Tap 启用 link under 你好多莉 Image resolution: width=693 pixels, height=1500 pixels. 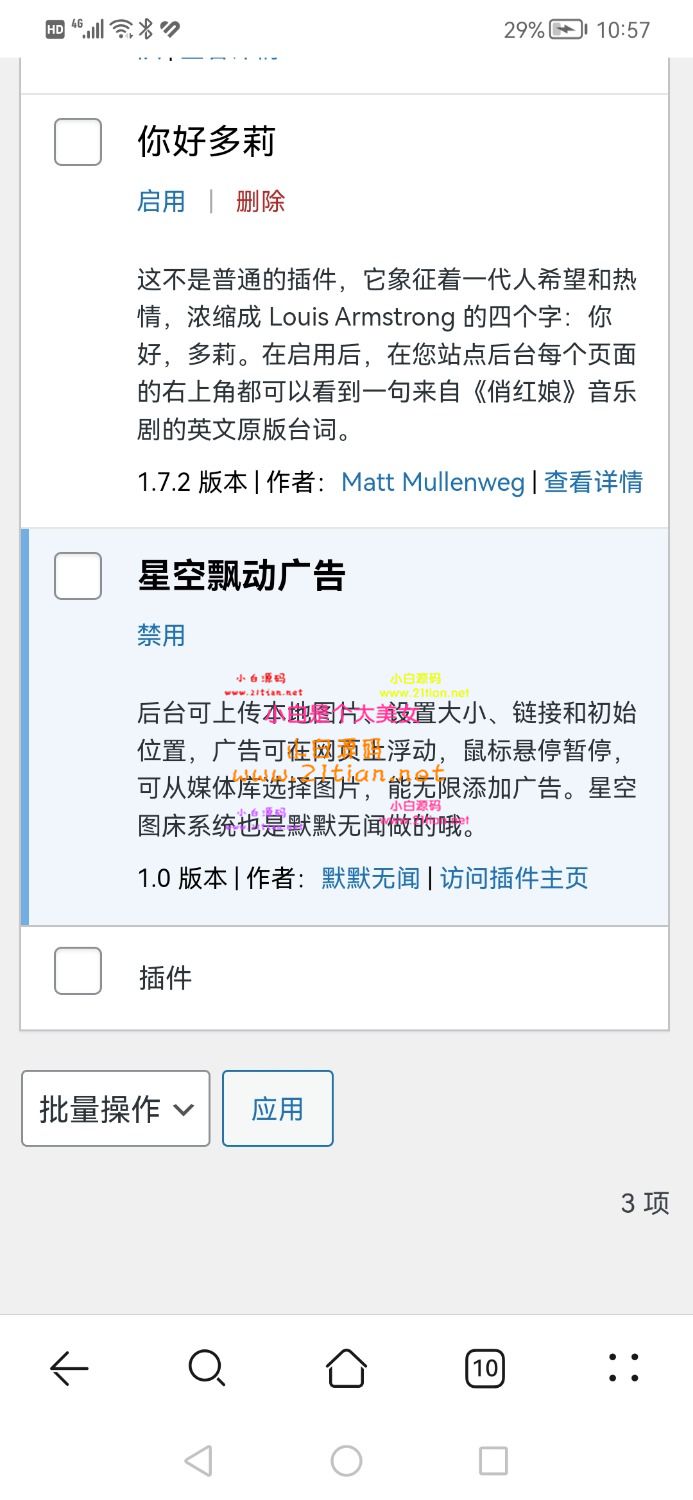[x=161, y=201]
